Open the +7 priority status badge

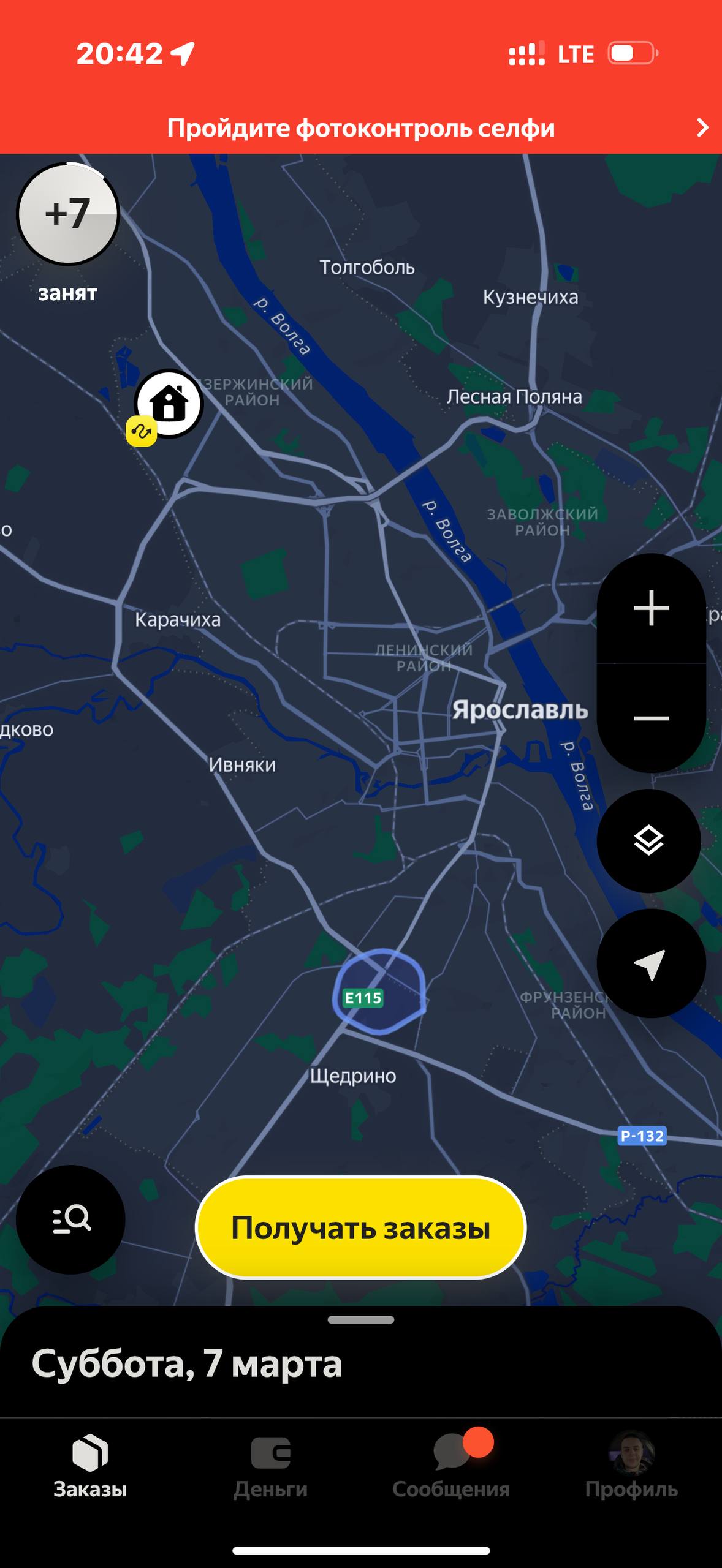pos(67,214)
